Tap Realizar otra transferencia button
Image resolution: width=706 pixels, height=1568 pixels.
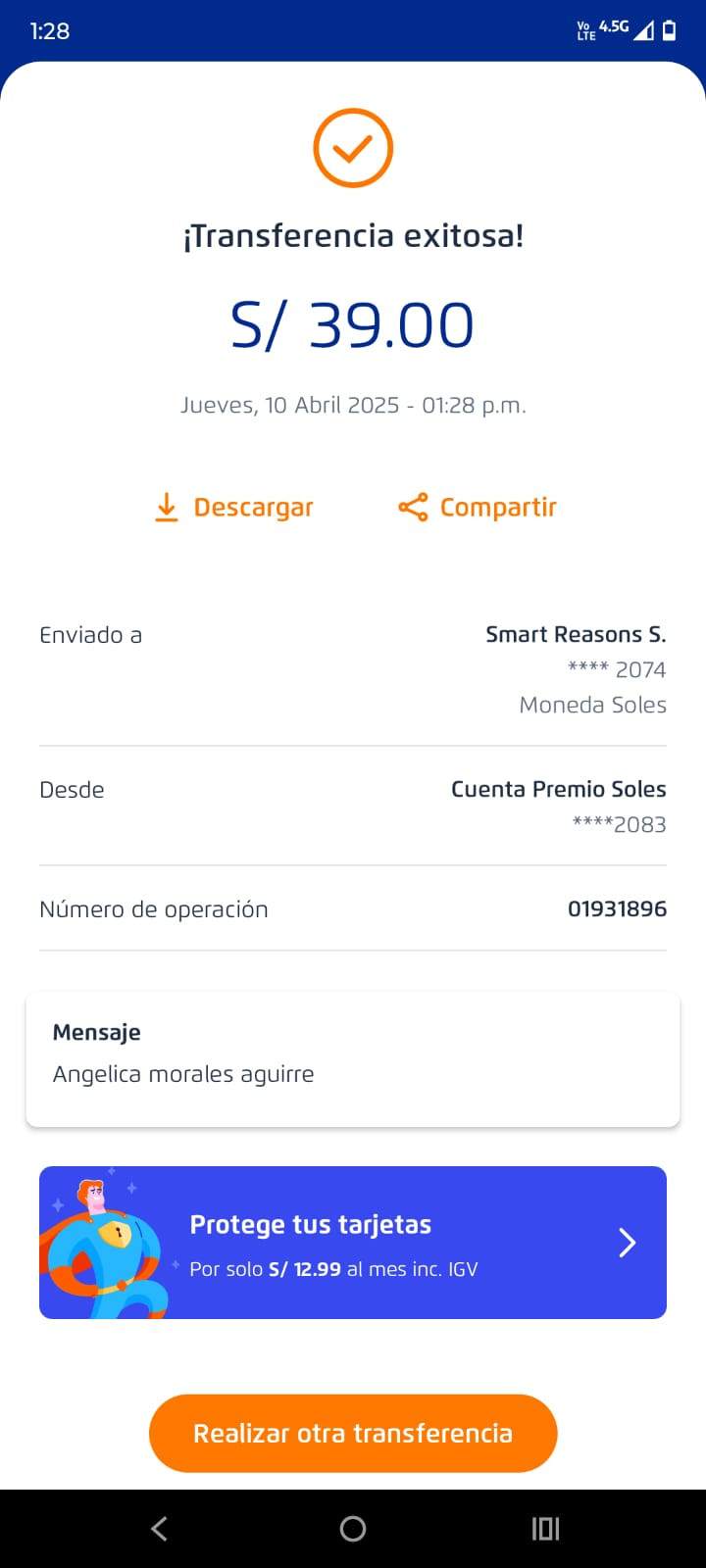[353, 1433]
